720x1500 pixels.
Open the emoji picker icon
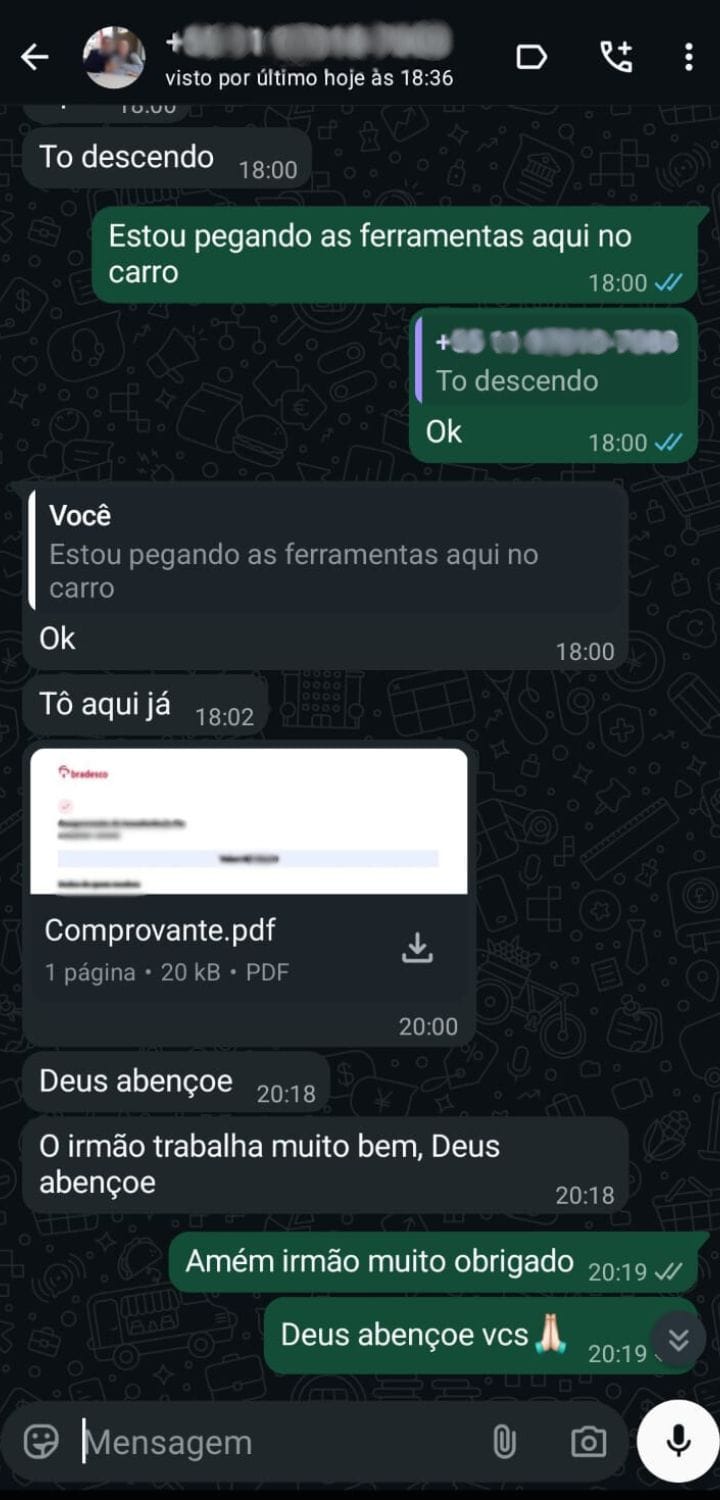(42, 1441)
